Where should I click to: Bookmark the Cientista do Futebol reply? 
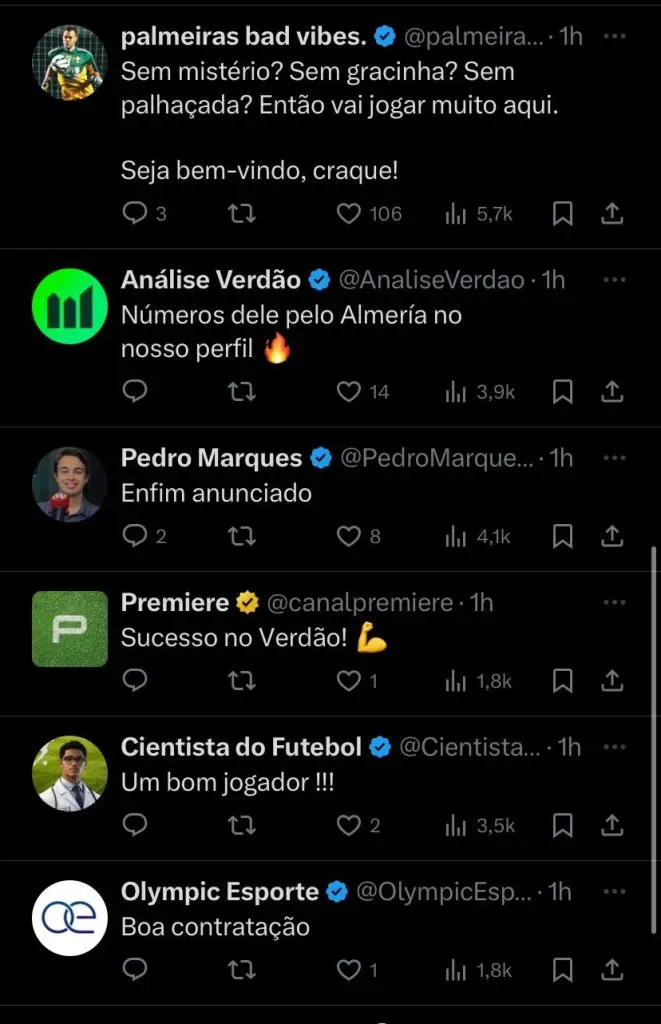(x=563, y=825)
